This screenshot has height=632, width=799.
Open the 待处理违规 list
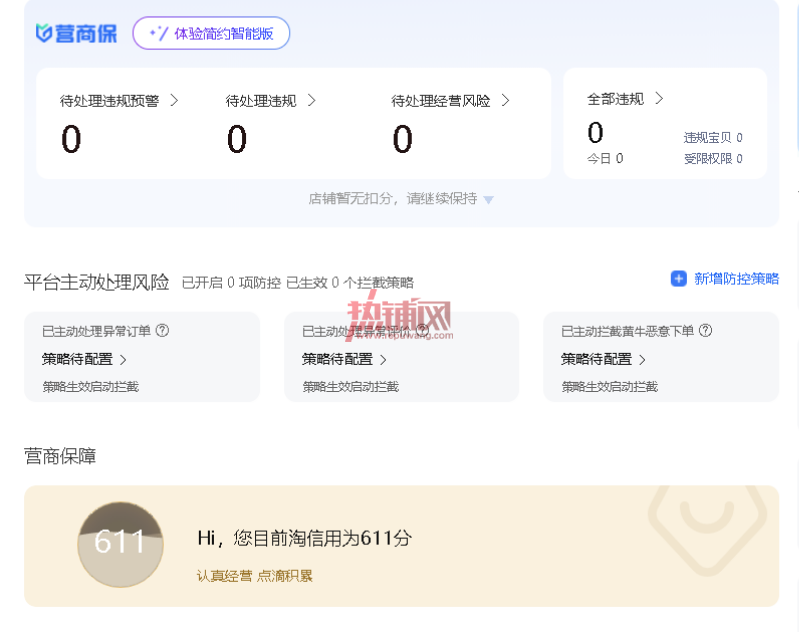271,100
